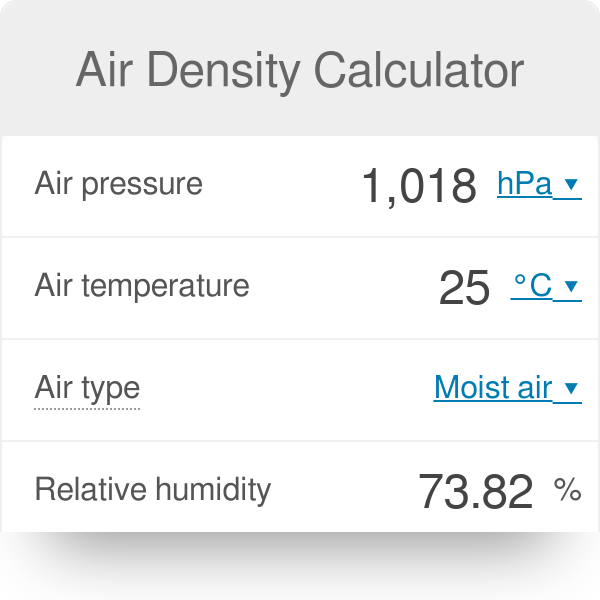Edit the air pressure value 1,018
Image resolution: width=600 pixels, height=600 pixels.
419,186
